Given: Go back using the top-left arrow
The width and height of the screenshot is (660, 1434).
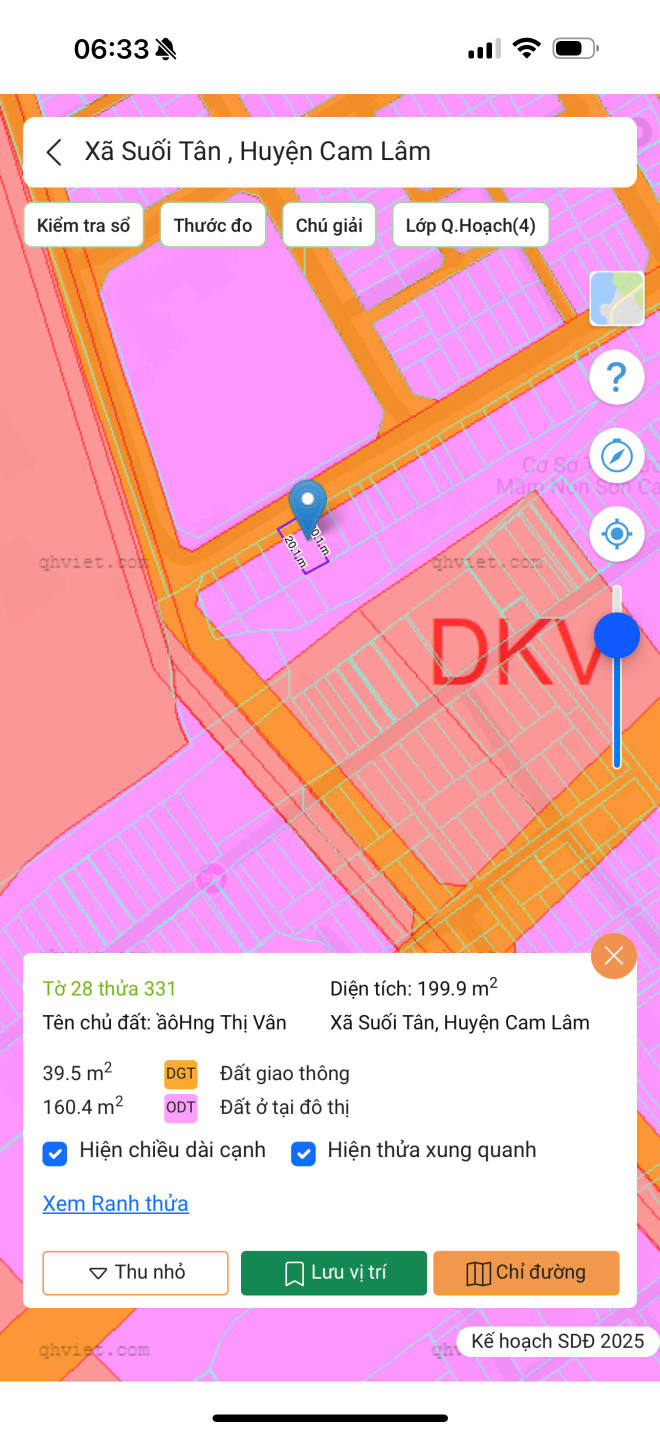Looking at the screenshot, I should pyautogui.click(x=54, y=152).
